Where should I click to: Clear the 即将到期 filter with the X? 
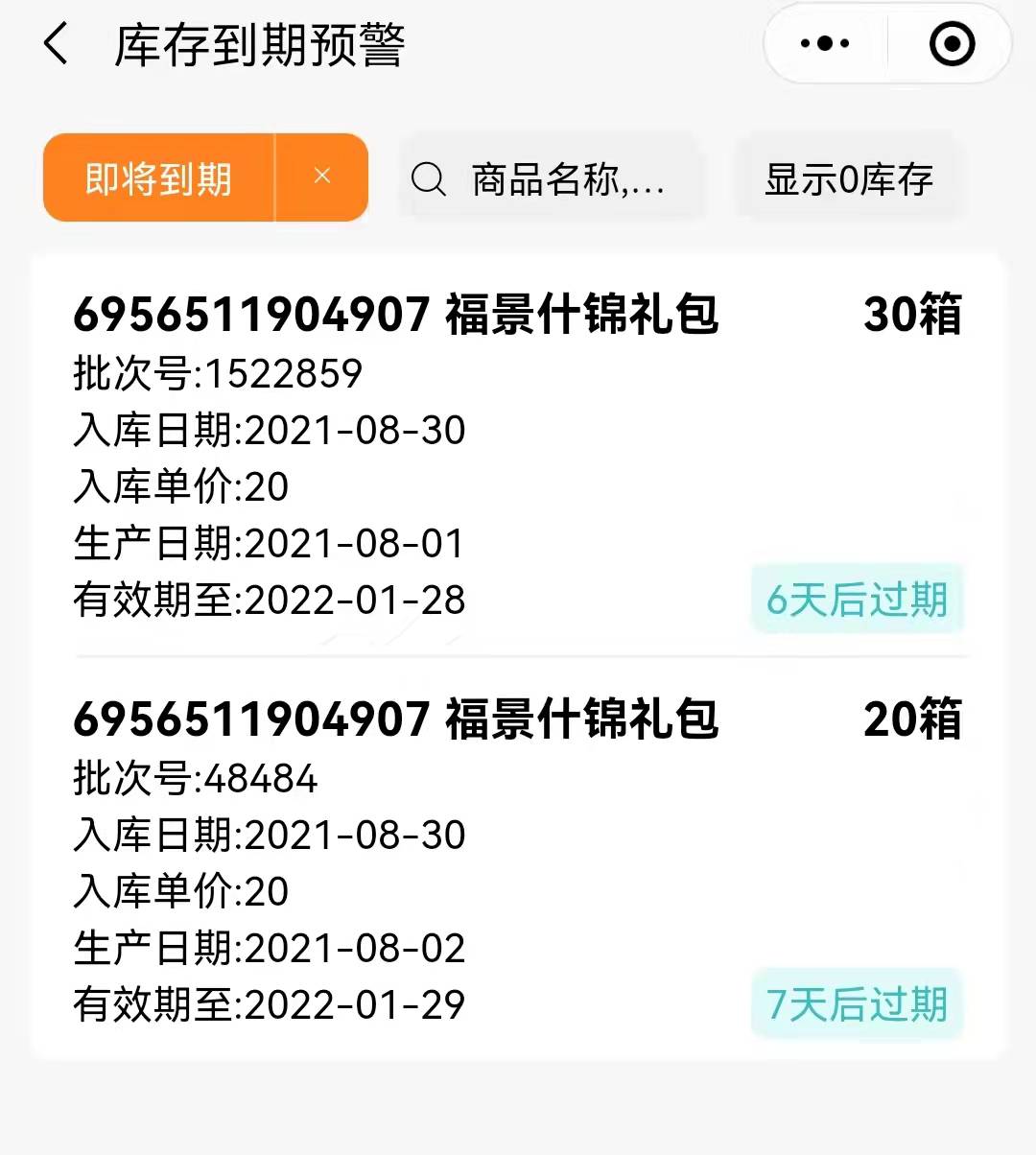point(322,177)
